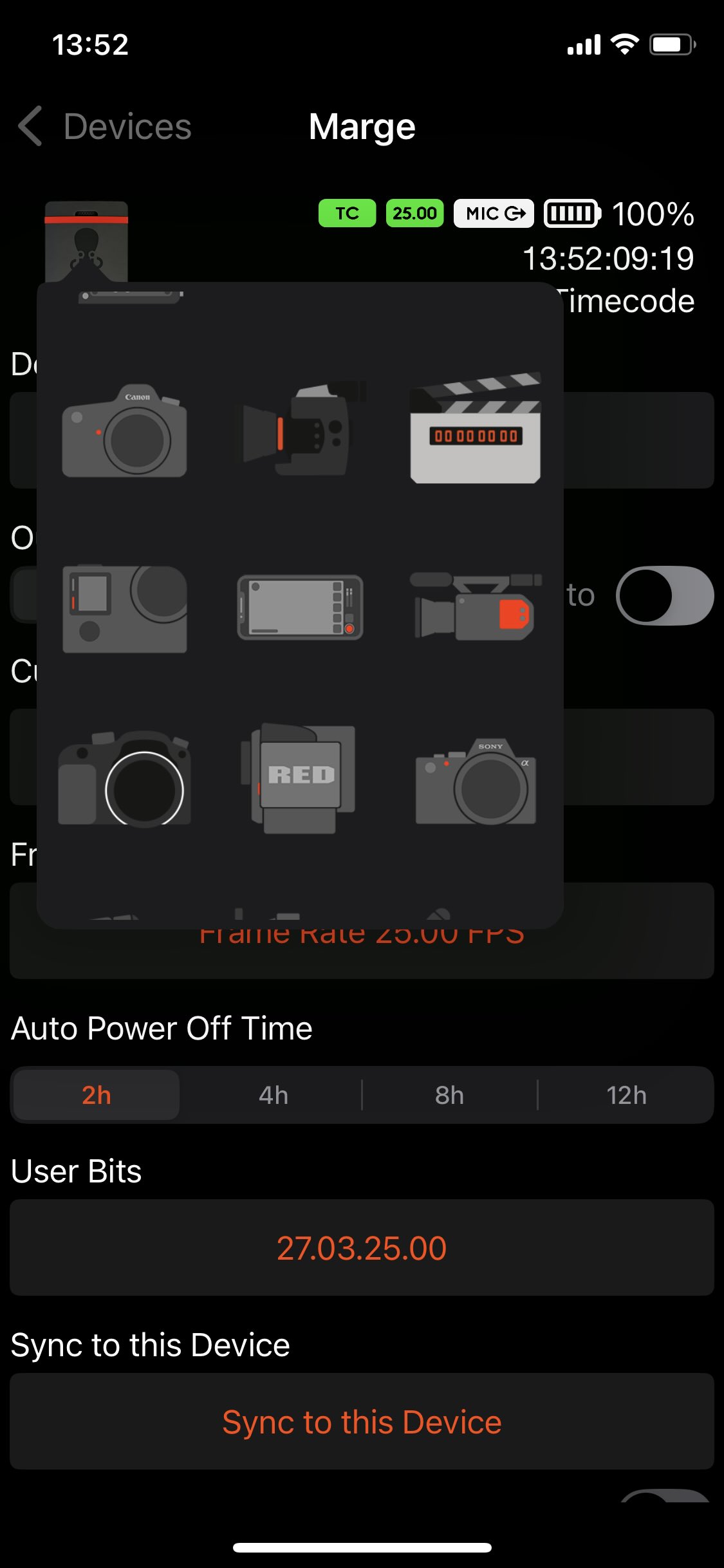This screenshot has height=1568, width=724.
Task: Choose the RED camera icon
Action: [x=300, y=779]
